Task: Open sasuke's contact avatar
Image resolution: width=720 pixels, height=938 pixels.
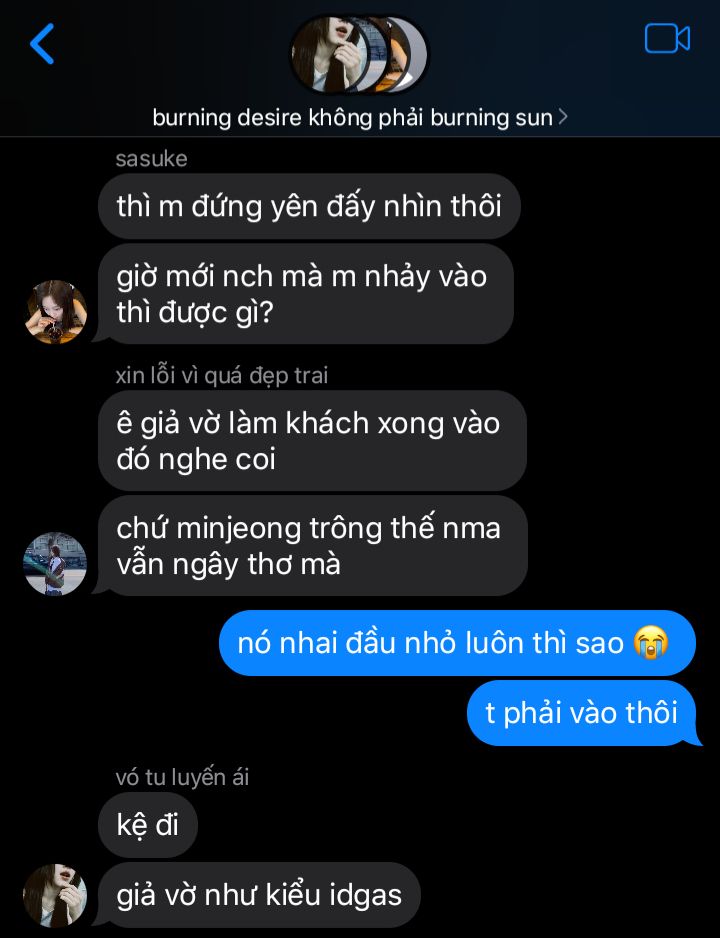Action: tap(55, 312)
